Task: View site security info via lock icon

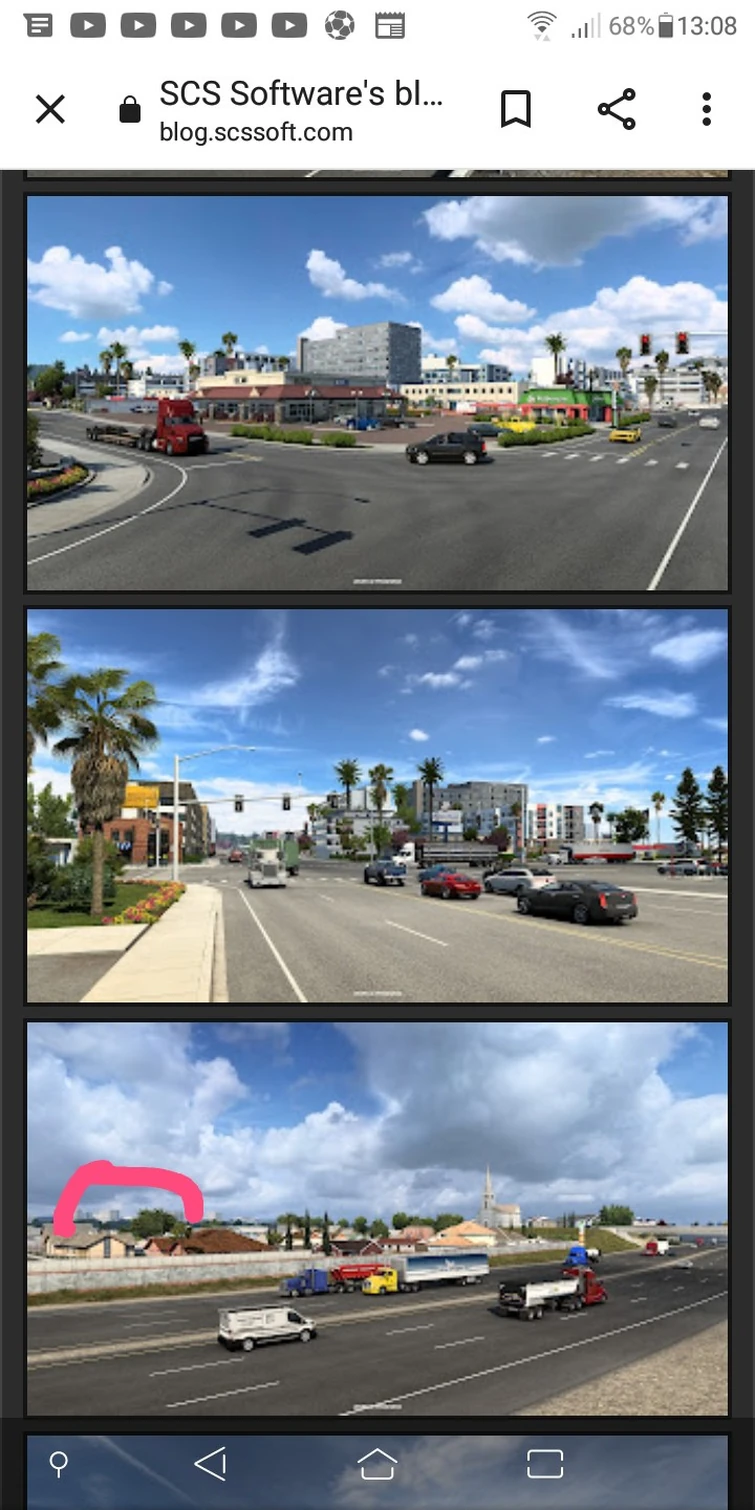Action: click(x=130, y=109)
